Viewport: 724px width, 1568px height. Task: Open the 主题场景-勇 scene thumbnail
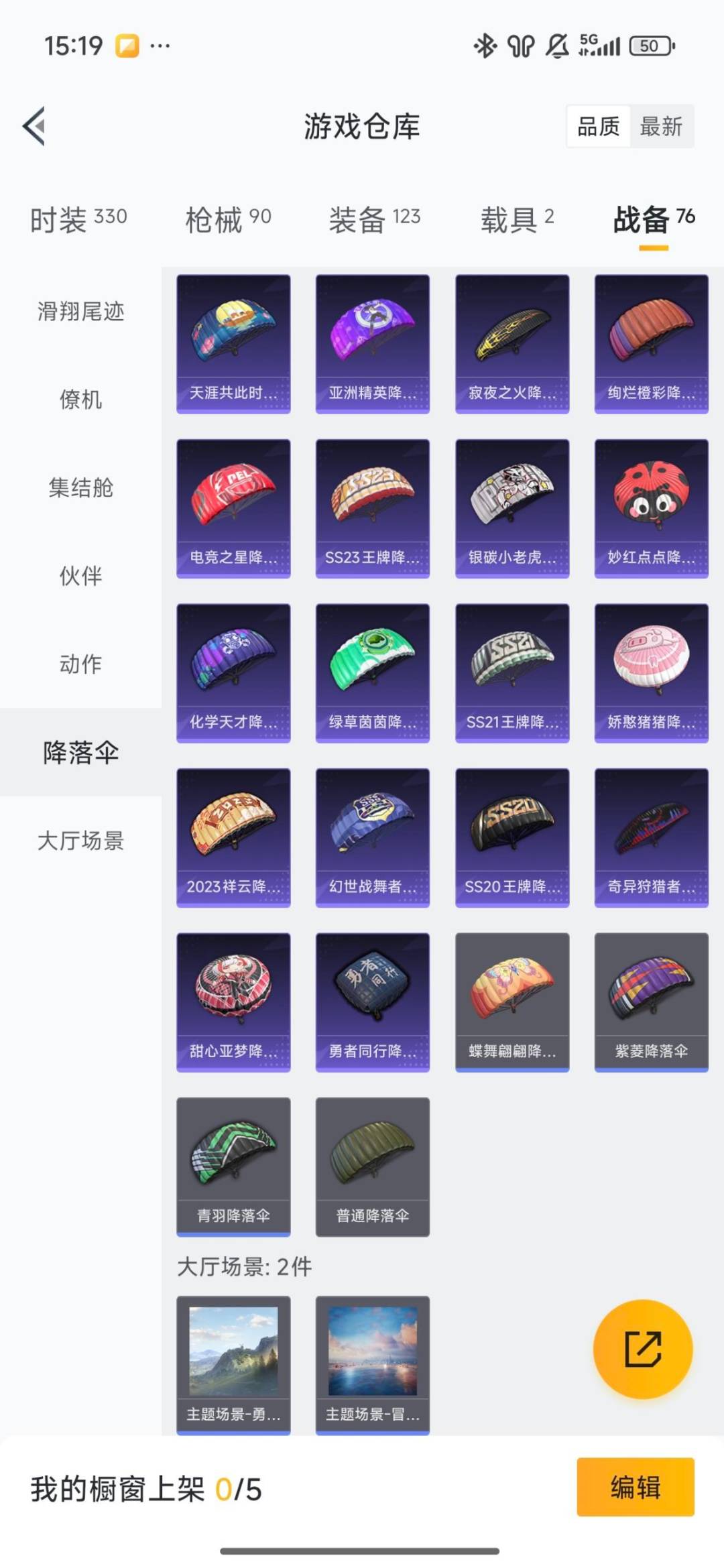[x=233, y=1361]
